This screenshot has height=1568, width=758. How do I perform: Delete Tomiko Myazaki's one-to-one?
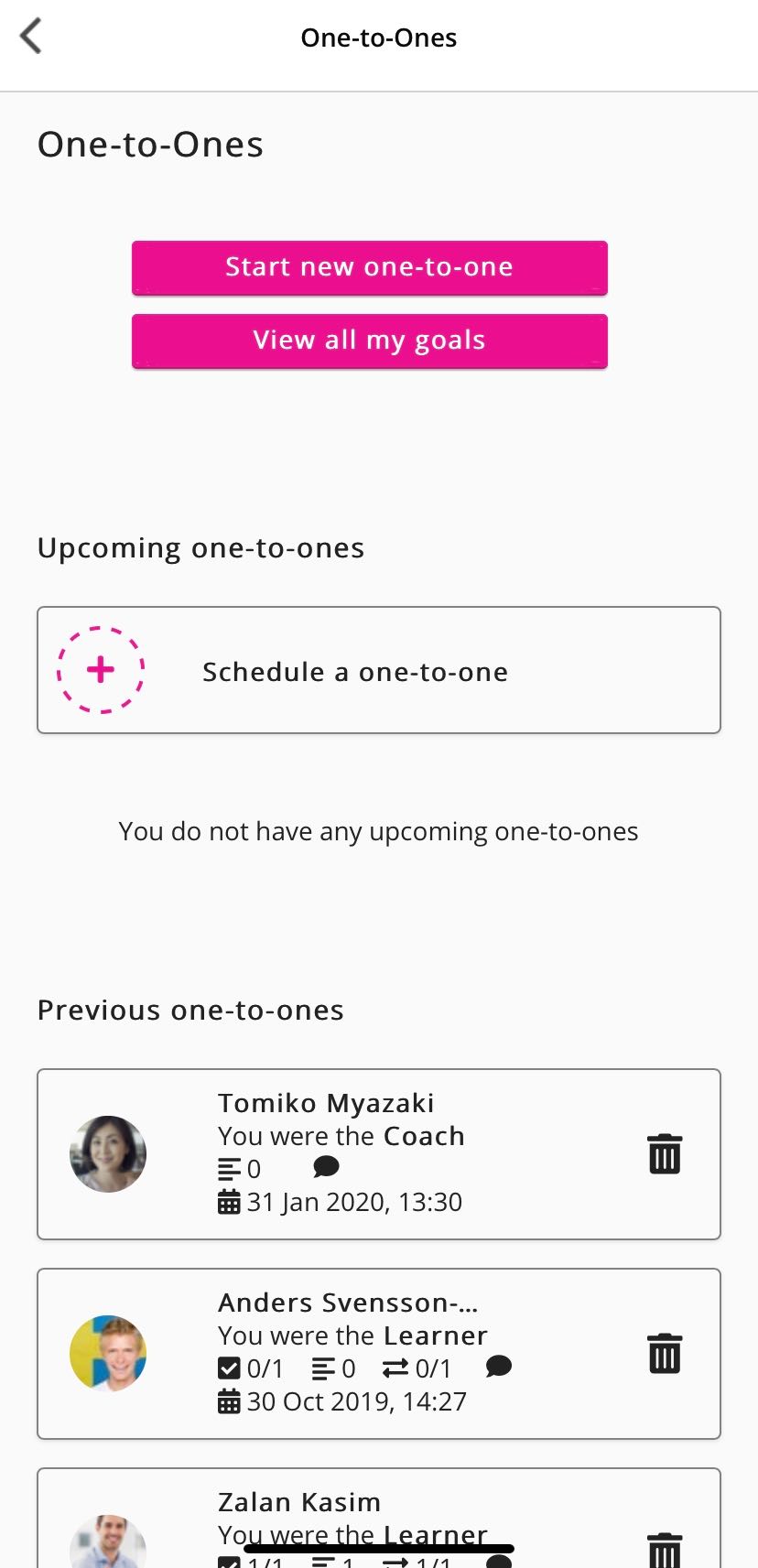pyautogui.click(x=665, y=1153)
